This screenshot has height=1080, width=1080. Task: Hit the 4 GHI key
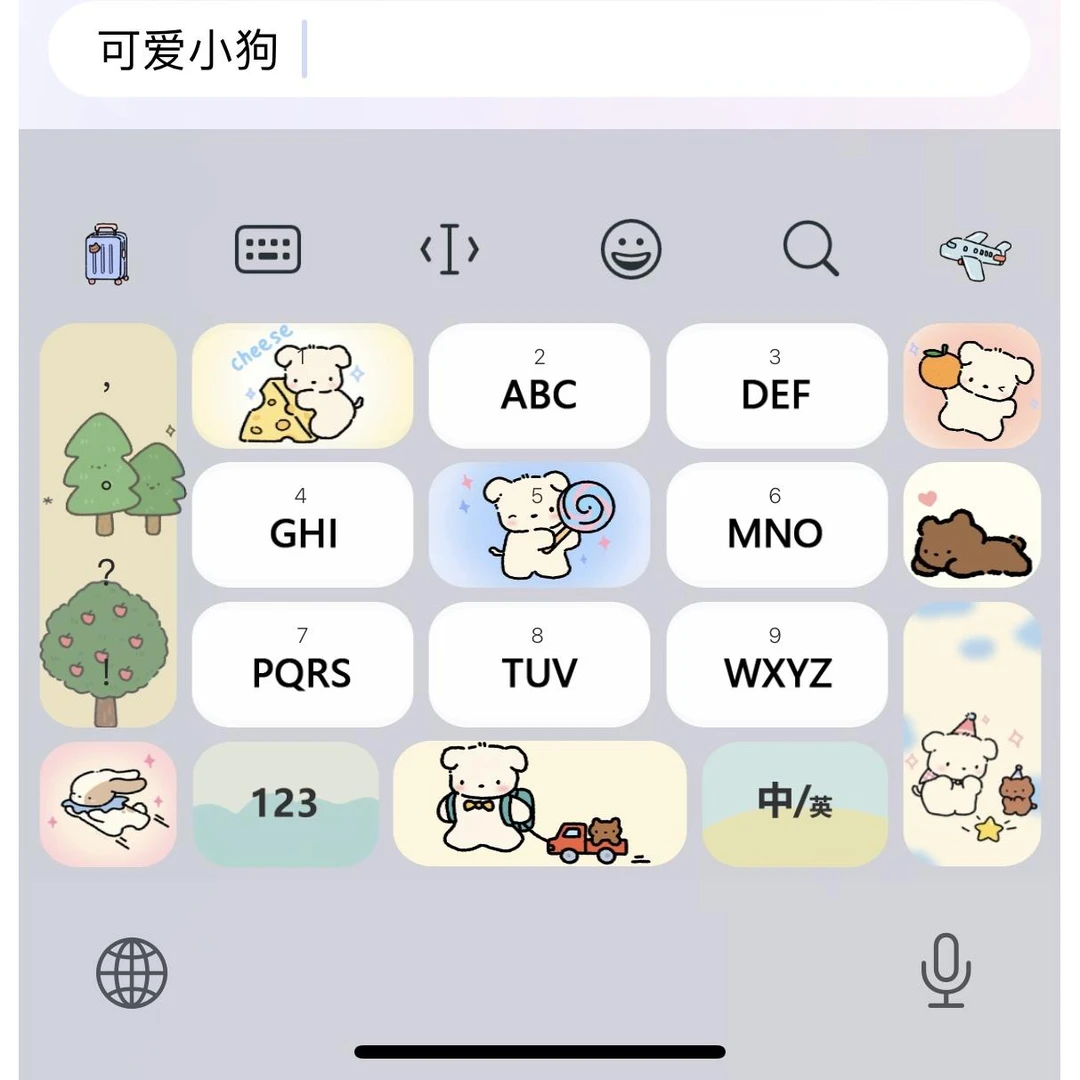(x=302, y=524)
